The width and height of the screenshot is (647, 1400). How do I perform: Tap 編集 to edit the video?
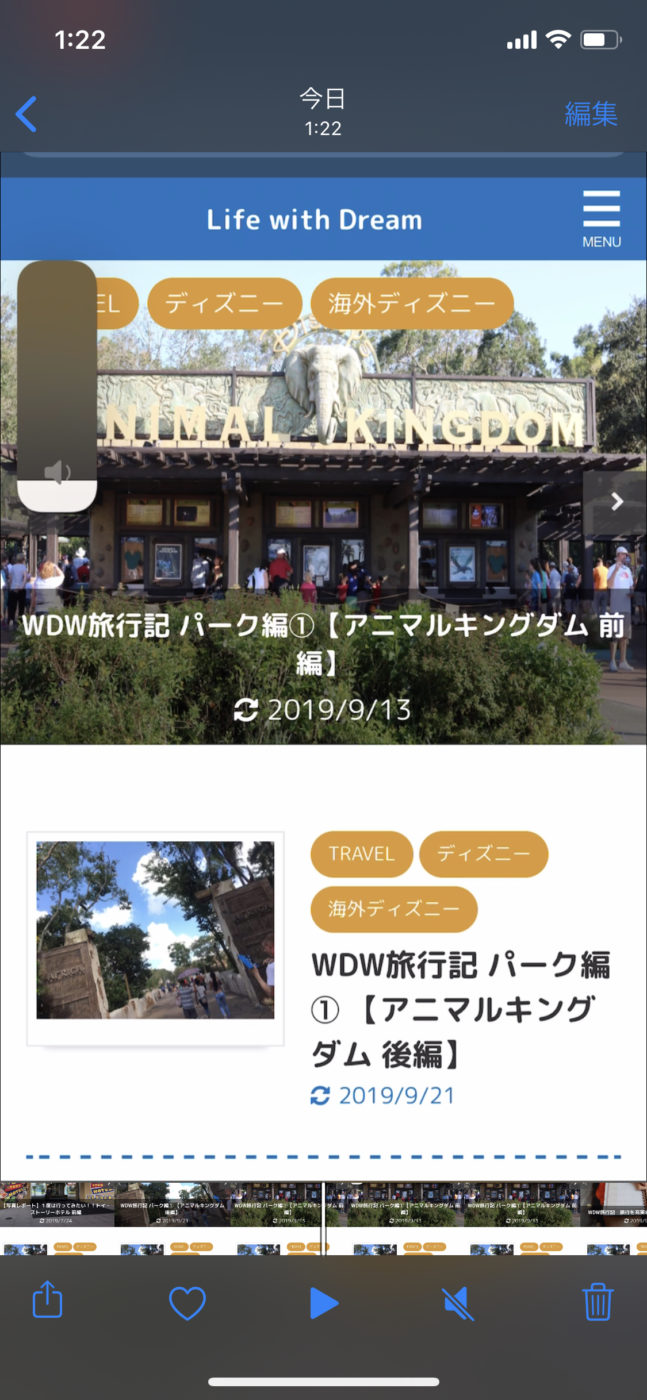tap(590, 114)
